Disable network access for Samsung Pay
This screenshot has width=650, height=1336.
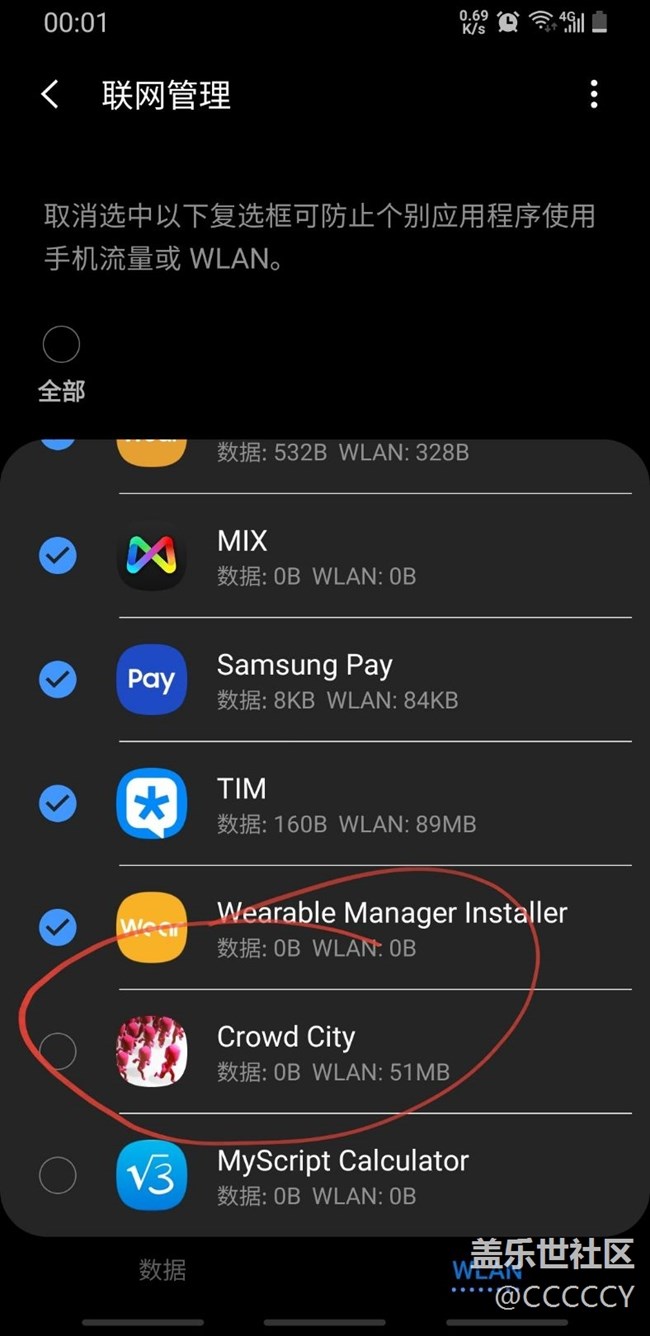[58, 680]
